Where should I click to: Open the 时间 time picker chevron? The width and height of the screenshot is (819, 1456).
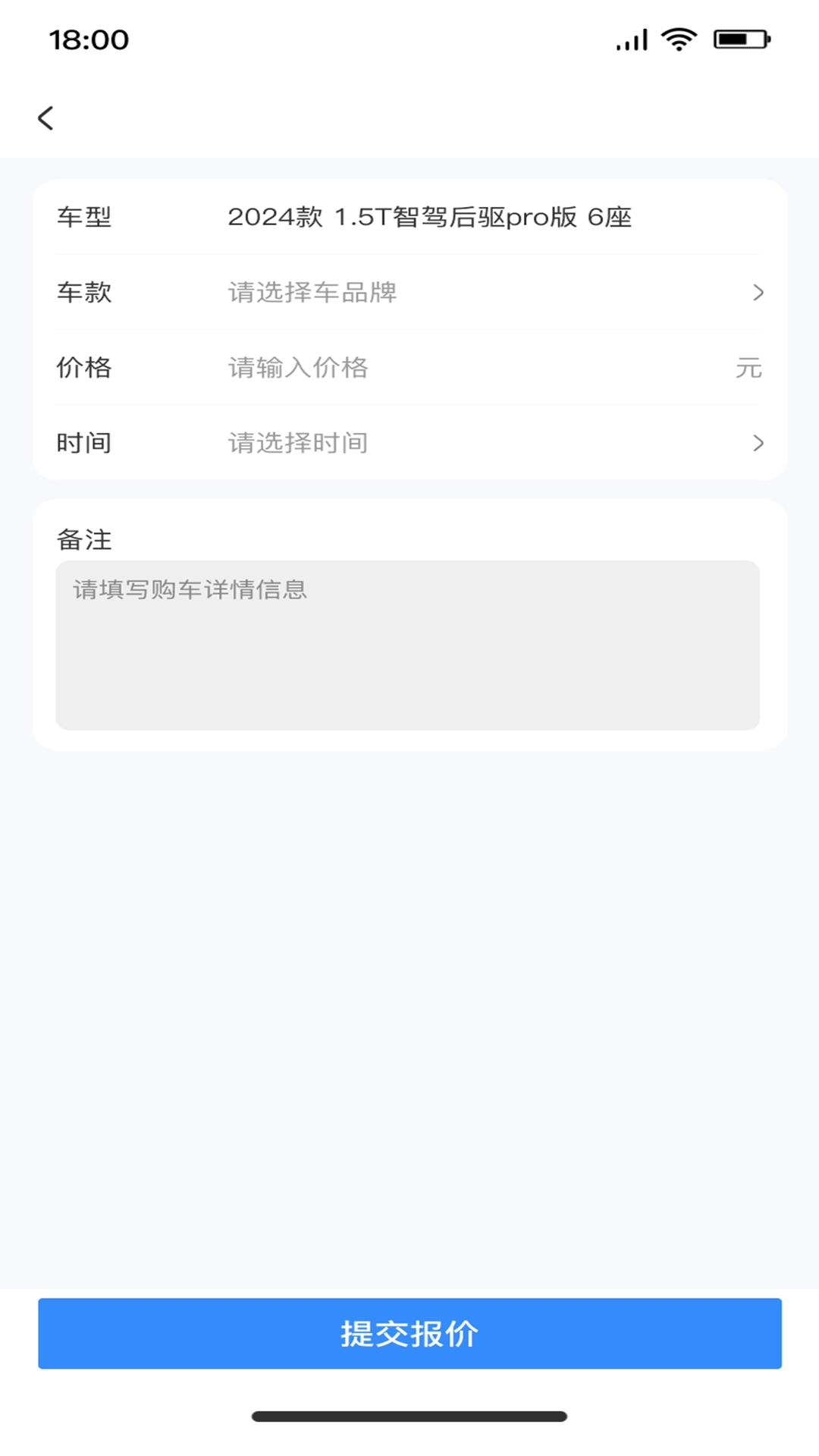[x=758, y=443]
